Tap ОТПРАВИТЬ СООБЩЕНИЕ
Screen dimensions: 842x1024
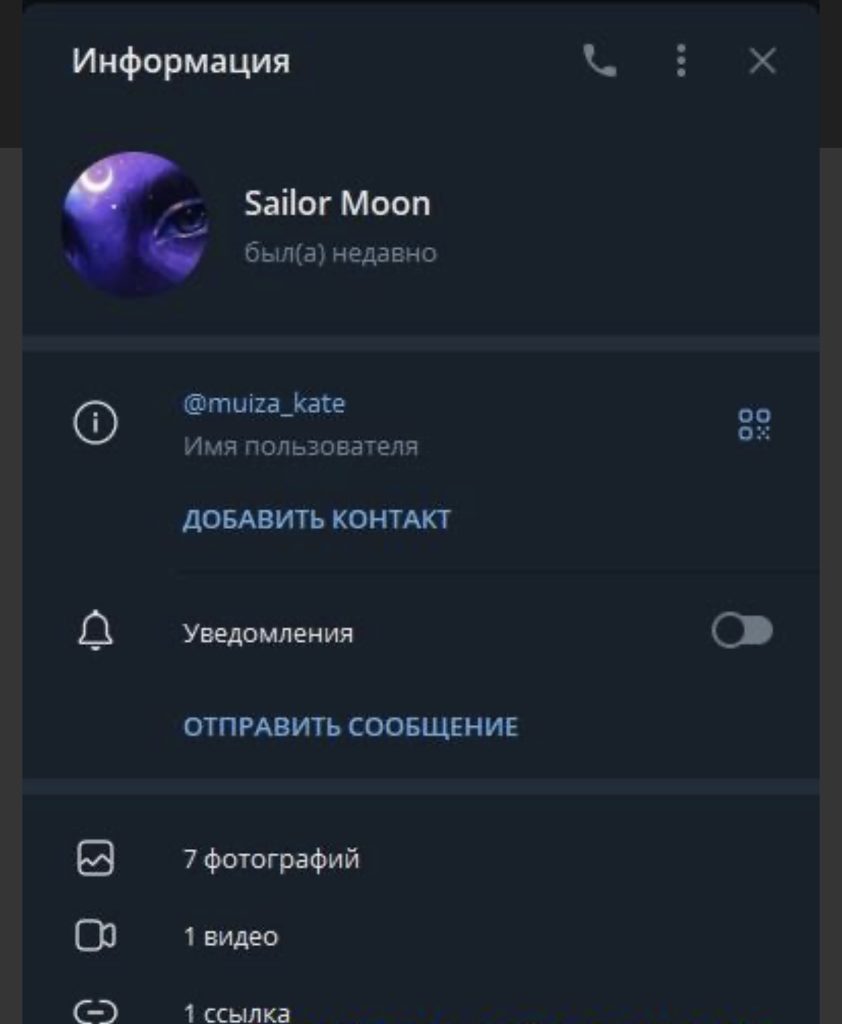coord(350,726)
